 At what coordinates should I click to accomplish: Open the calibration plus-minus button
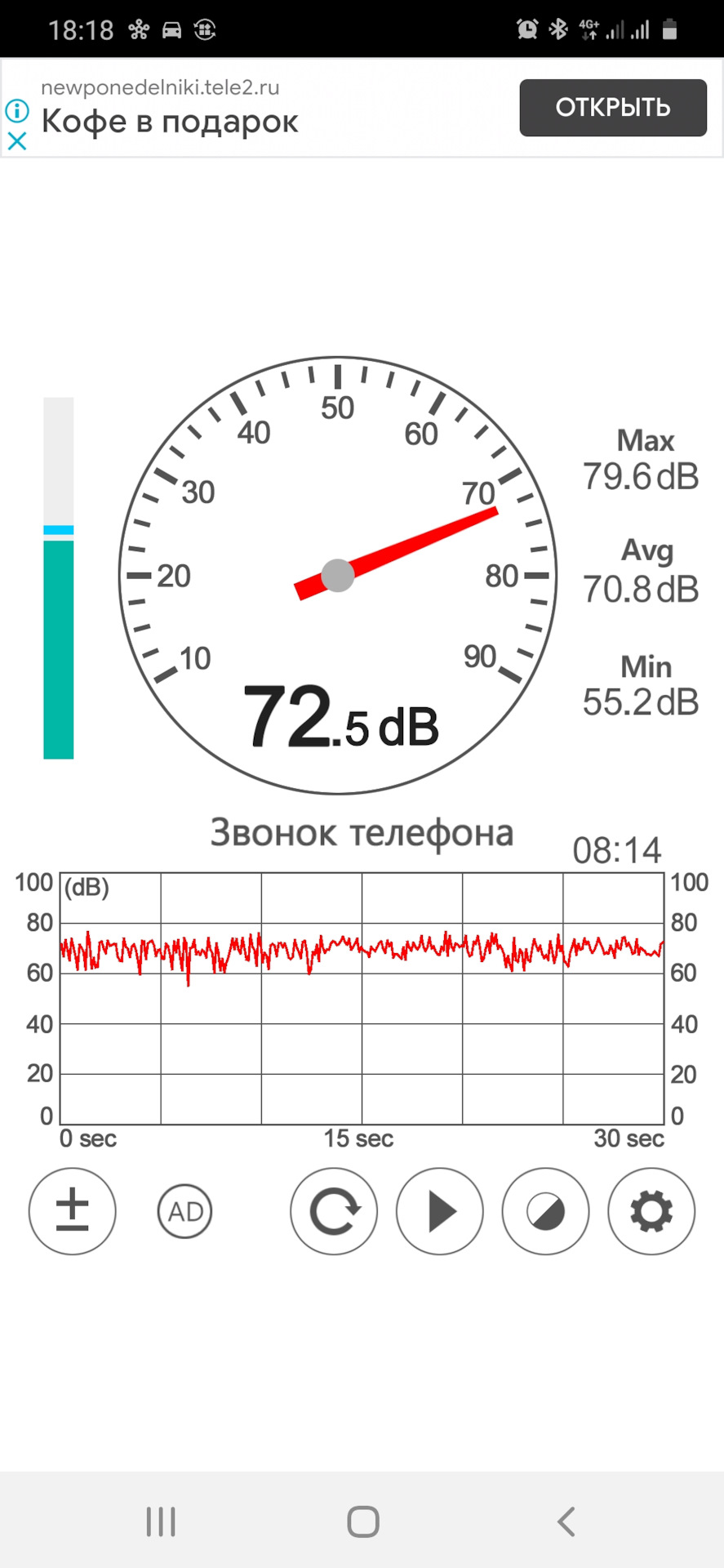(72, 1211)
